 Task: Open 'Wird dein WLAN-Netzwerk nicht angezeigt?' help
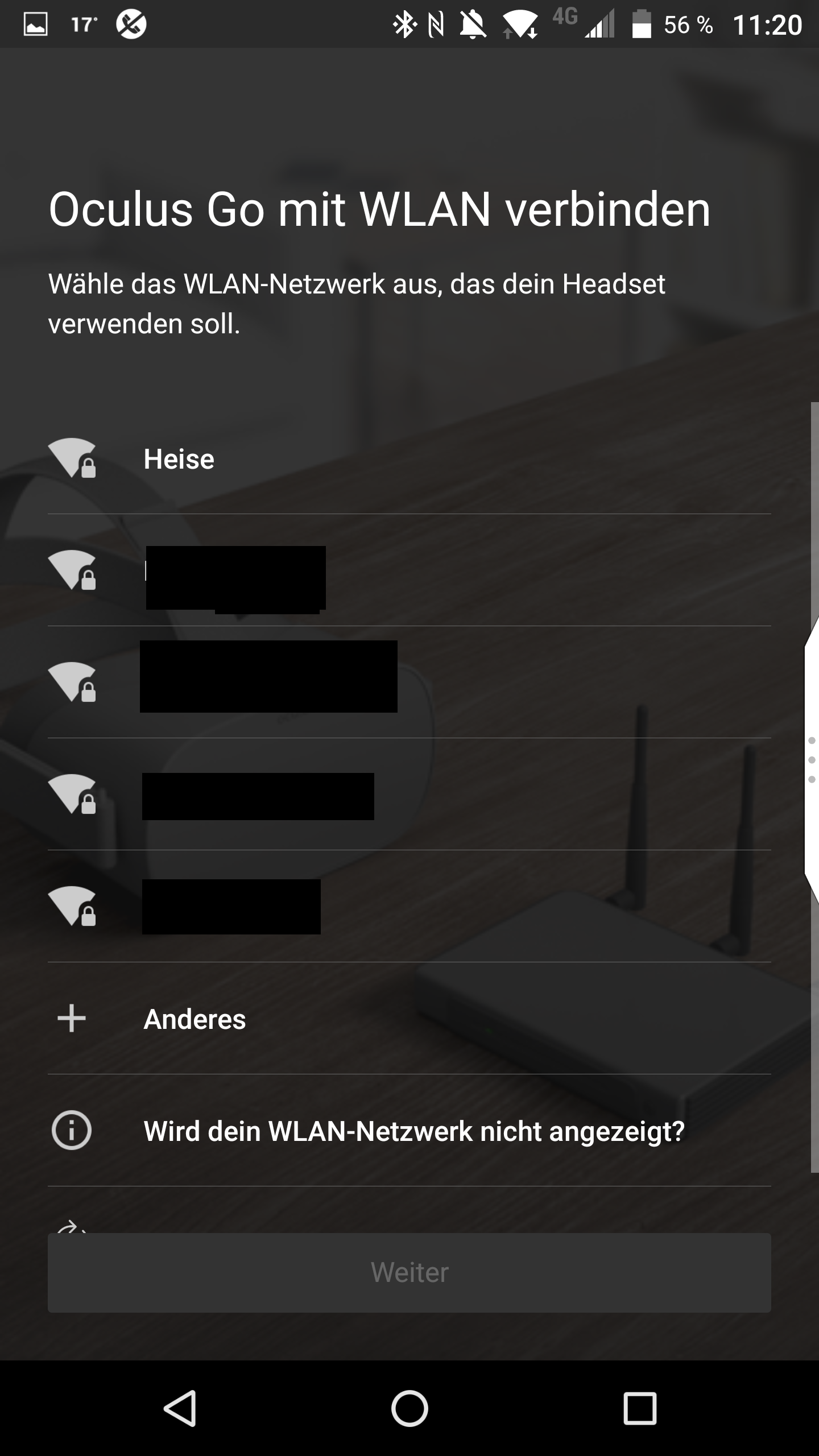click(x=413, y=1131)
